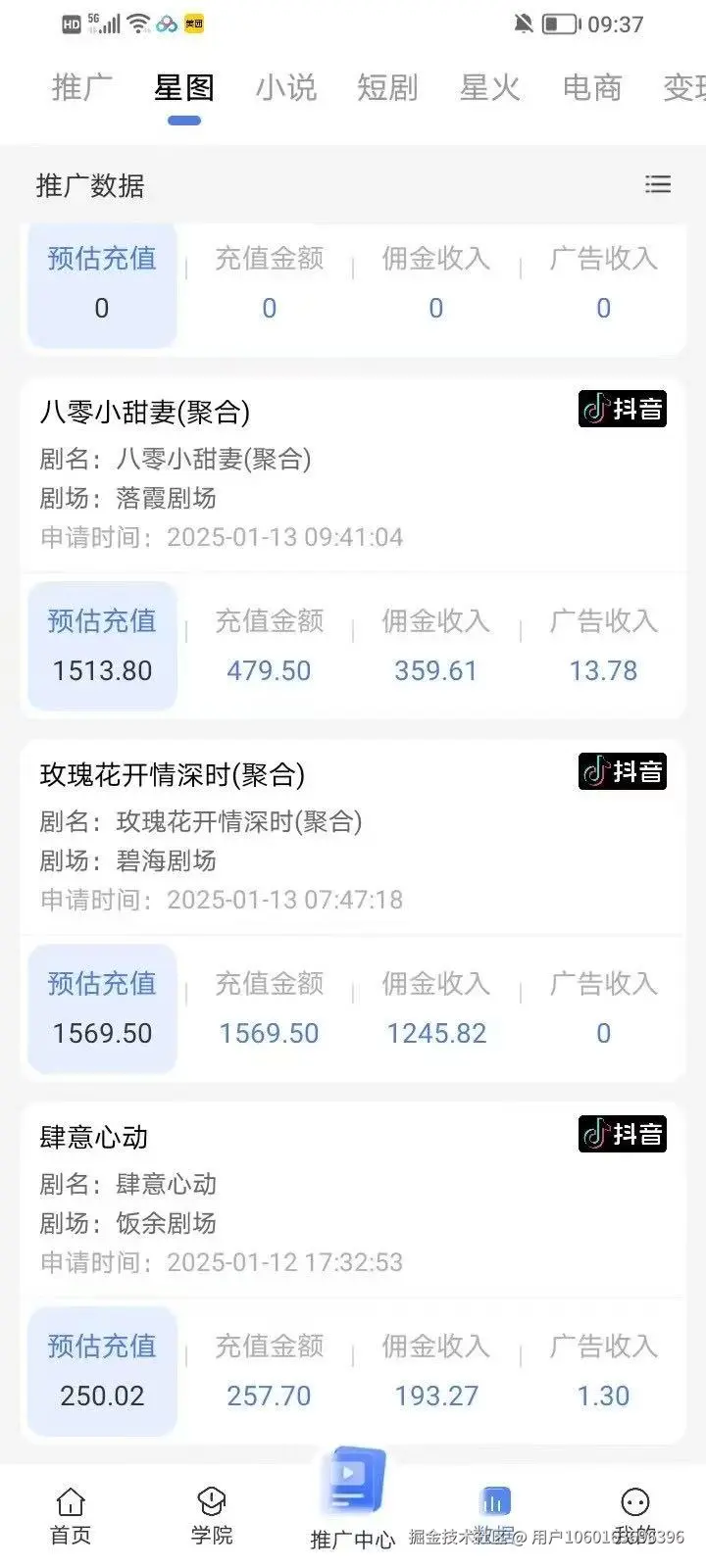Open the 我的 profile tab
Viewport: 706px width, 1568px height.
(x=635, y=1515)
